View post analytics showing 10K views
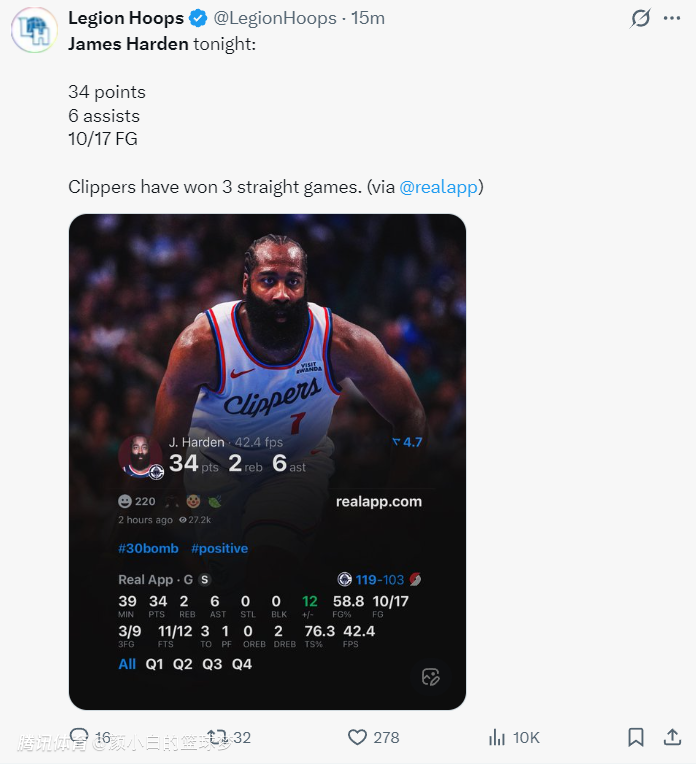The width and height of the screenshot is (696, 767). point(497,737)
